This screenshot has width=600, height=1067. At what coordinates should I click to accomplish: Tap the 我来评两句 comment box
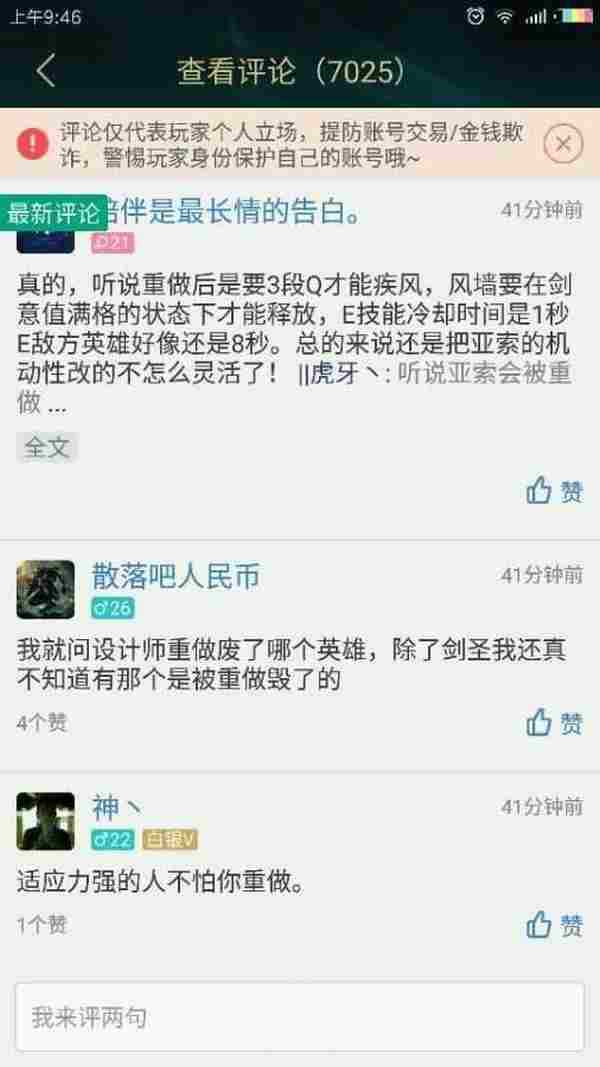299,1018
